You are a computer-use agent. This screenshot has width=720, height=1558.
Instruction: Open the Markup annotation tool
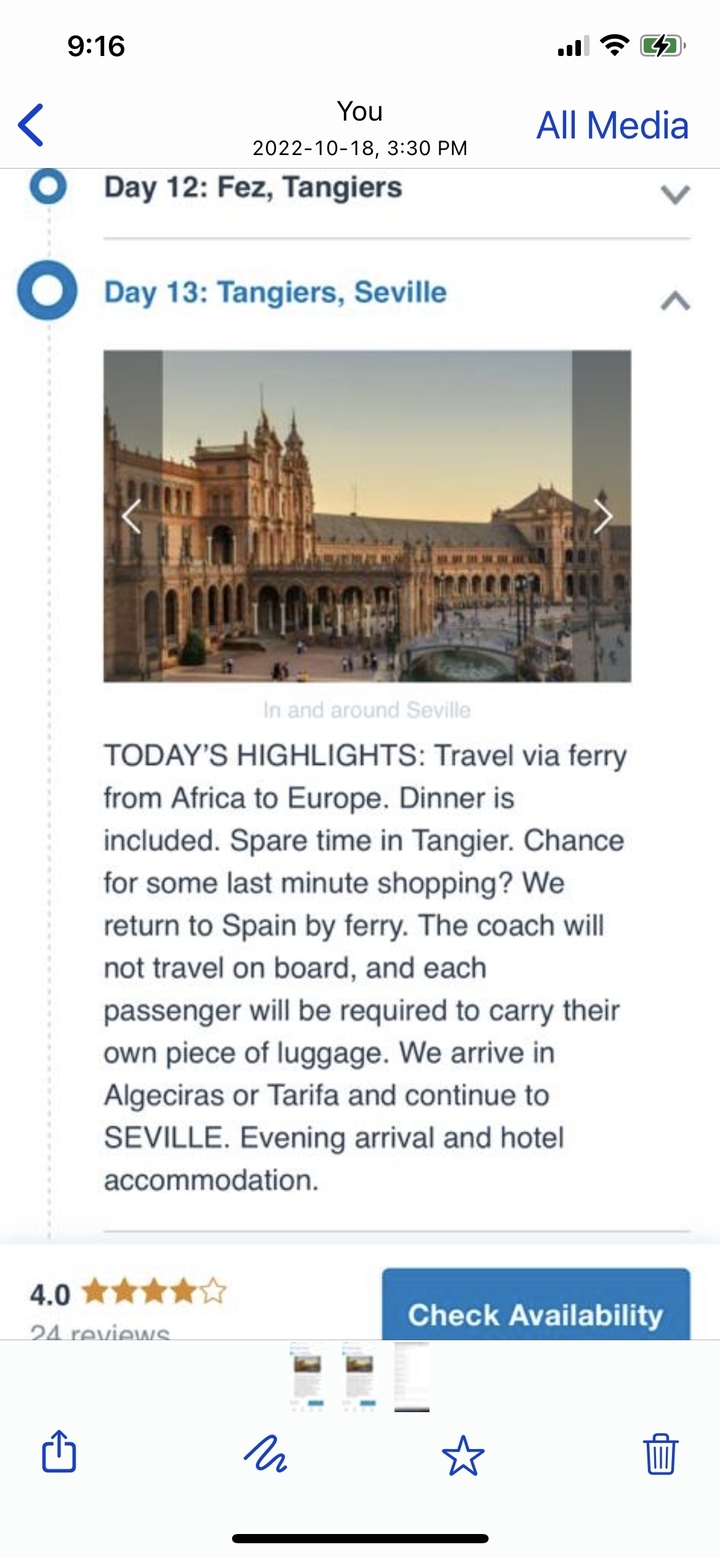coord(266,1453)
